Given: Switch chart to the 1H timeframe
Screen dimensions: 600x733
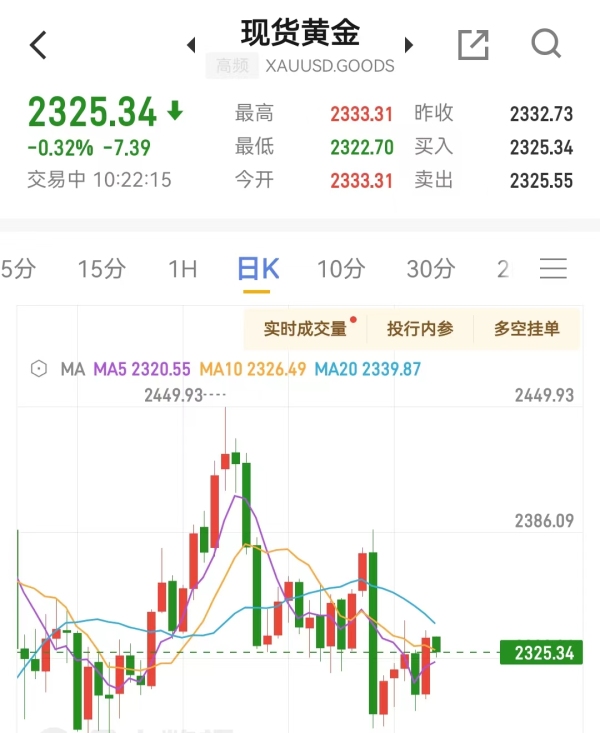Looking at the screenshot, I should (x=182, y=268).
